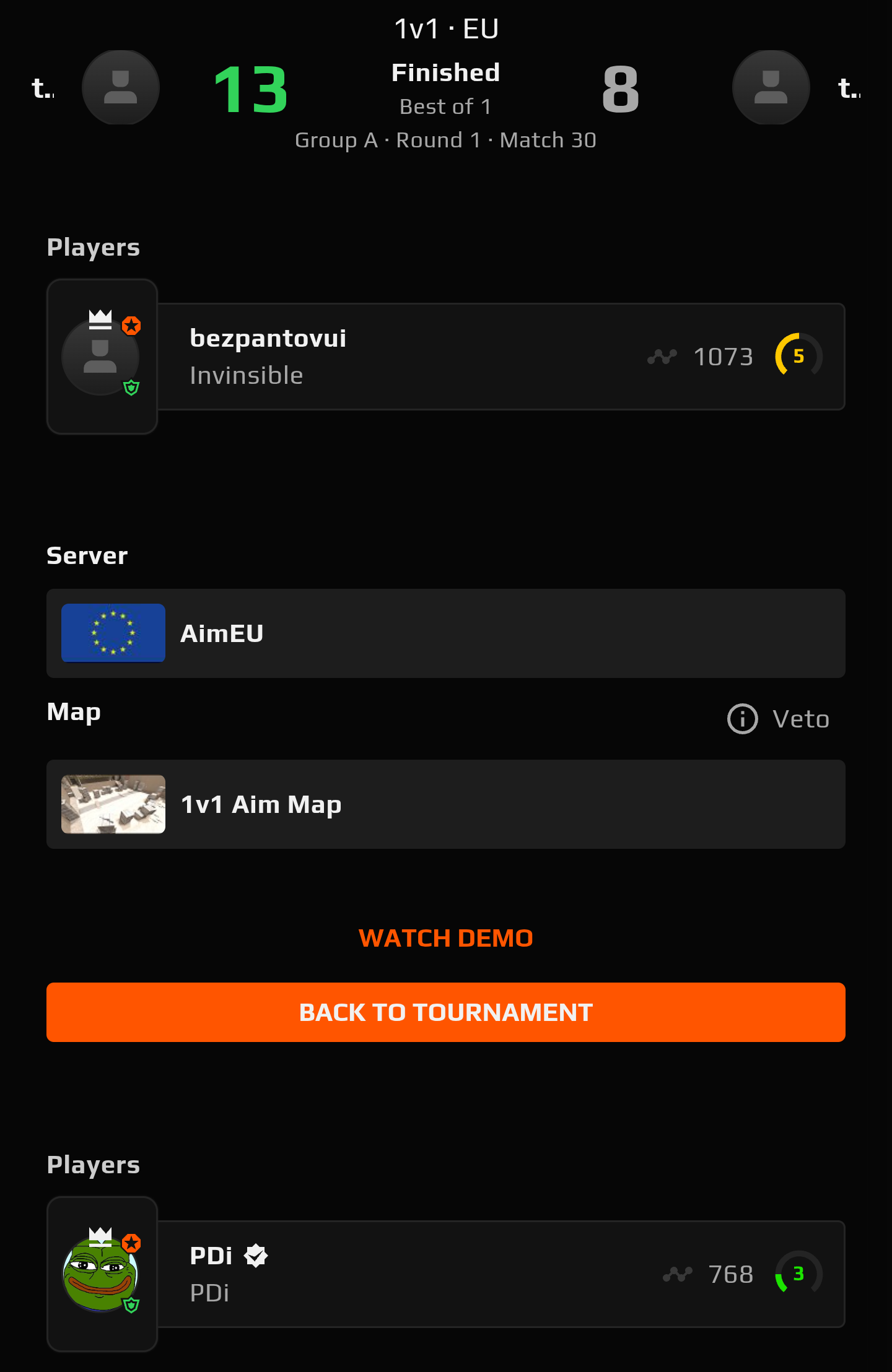Open the AimEU server row

tap(446, 633)
